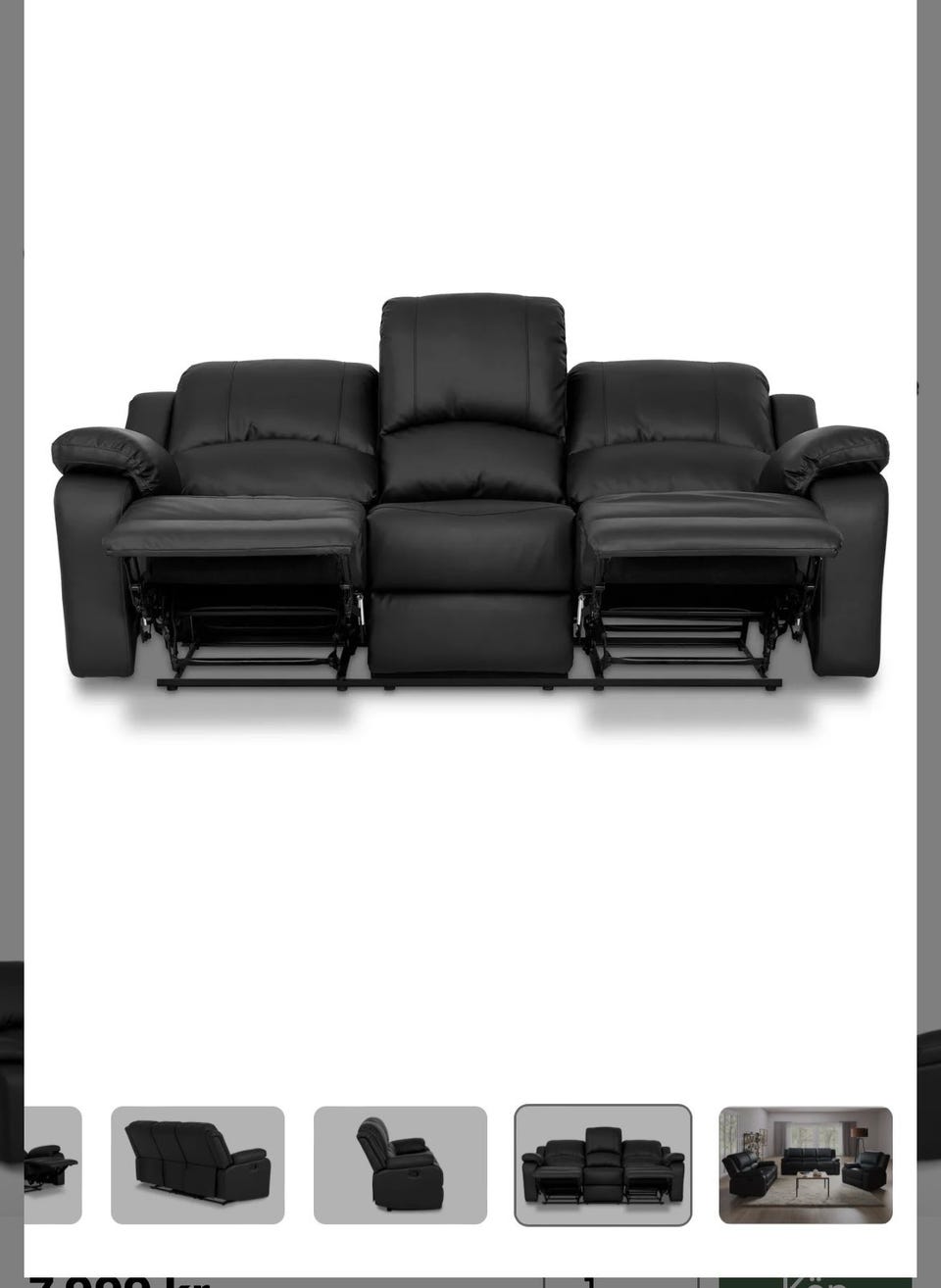Show the side-view sofa thumbnail
The image size is (941, 1288).
pos(400,1164)
